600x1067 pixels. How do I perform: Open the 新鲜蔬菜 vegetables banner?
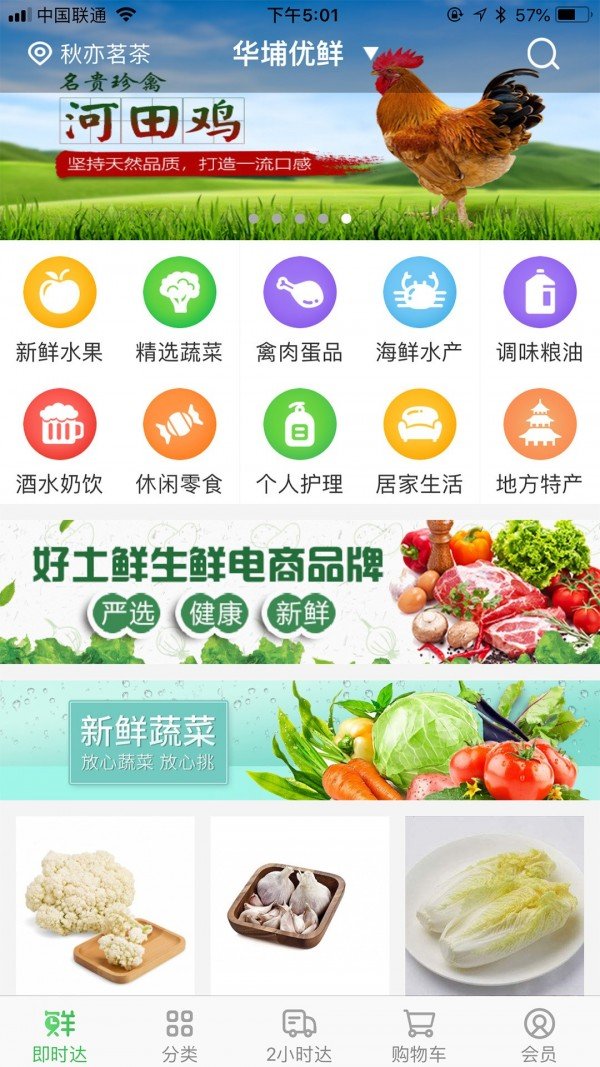point(300,740)
